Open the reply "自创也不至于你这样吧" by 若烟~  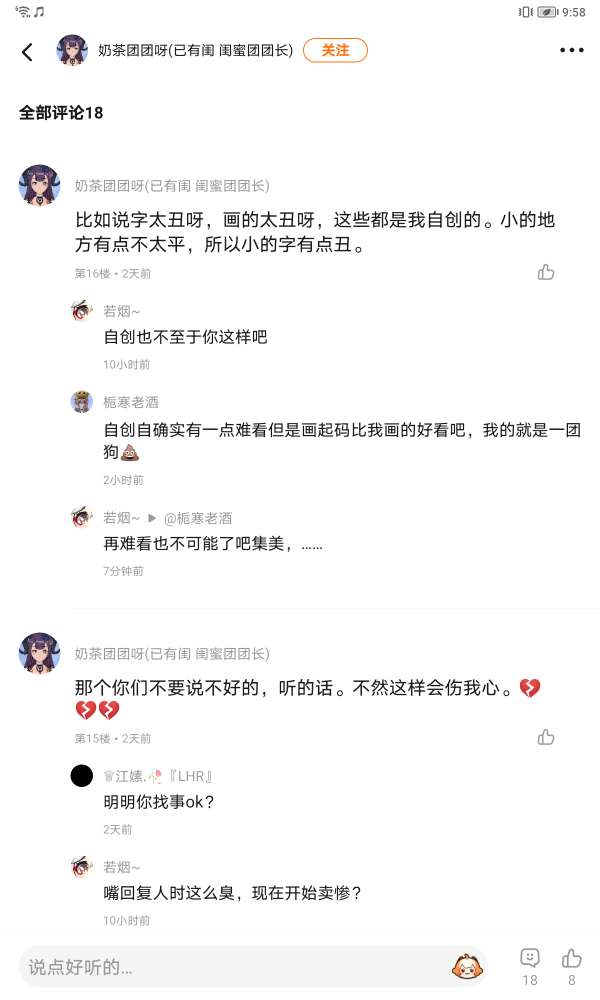[x=186, y=337]
